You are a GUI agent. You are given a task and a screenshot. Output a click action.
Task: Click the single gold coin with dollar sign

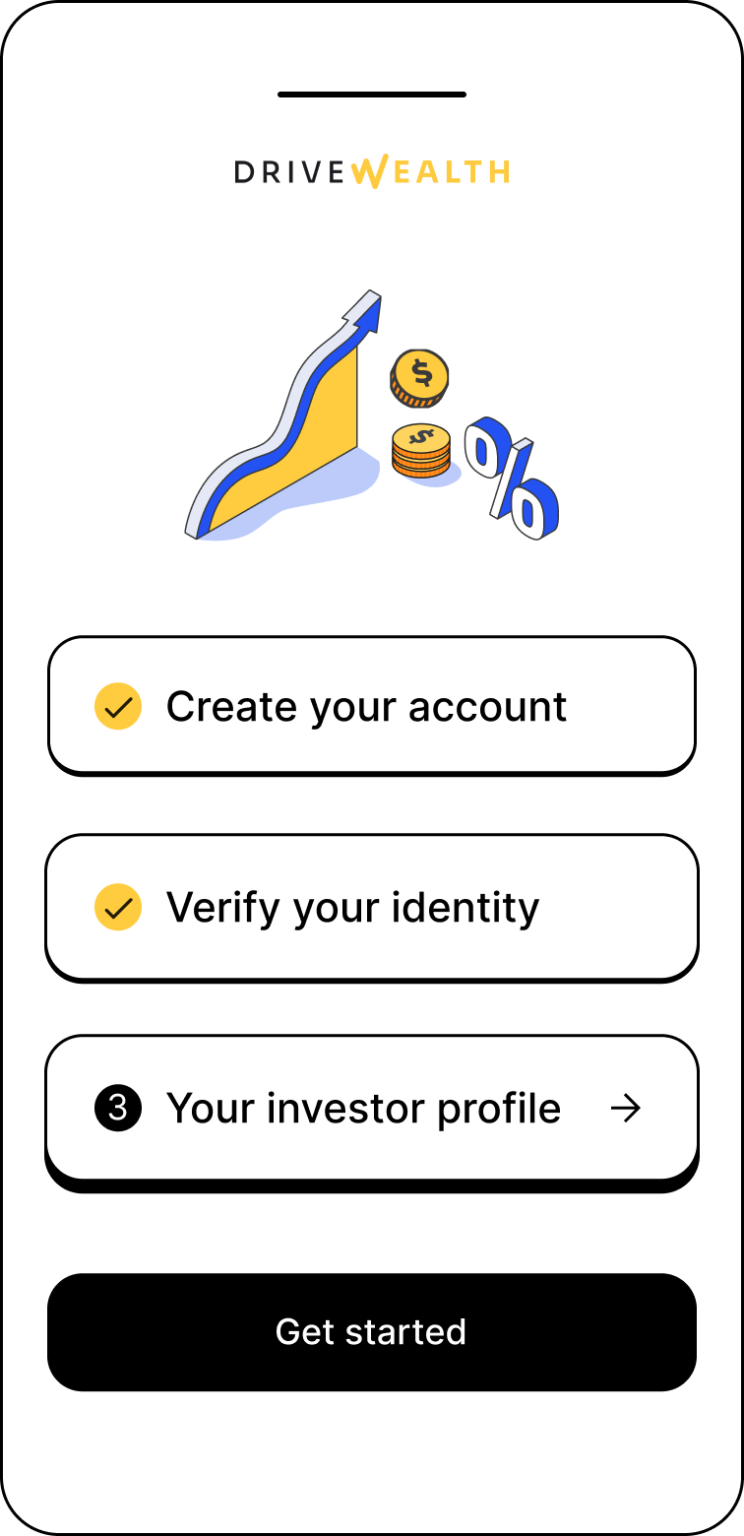420,375
